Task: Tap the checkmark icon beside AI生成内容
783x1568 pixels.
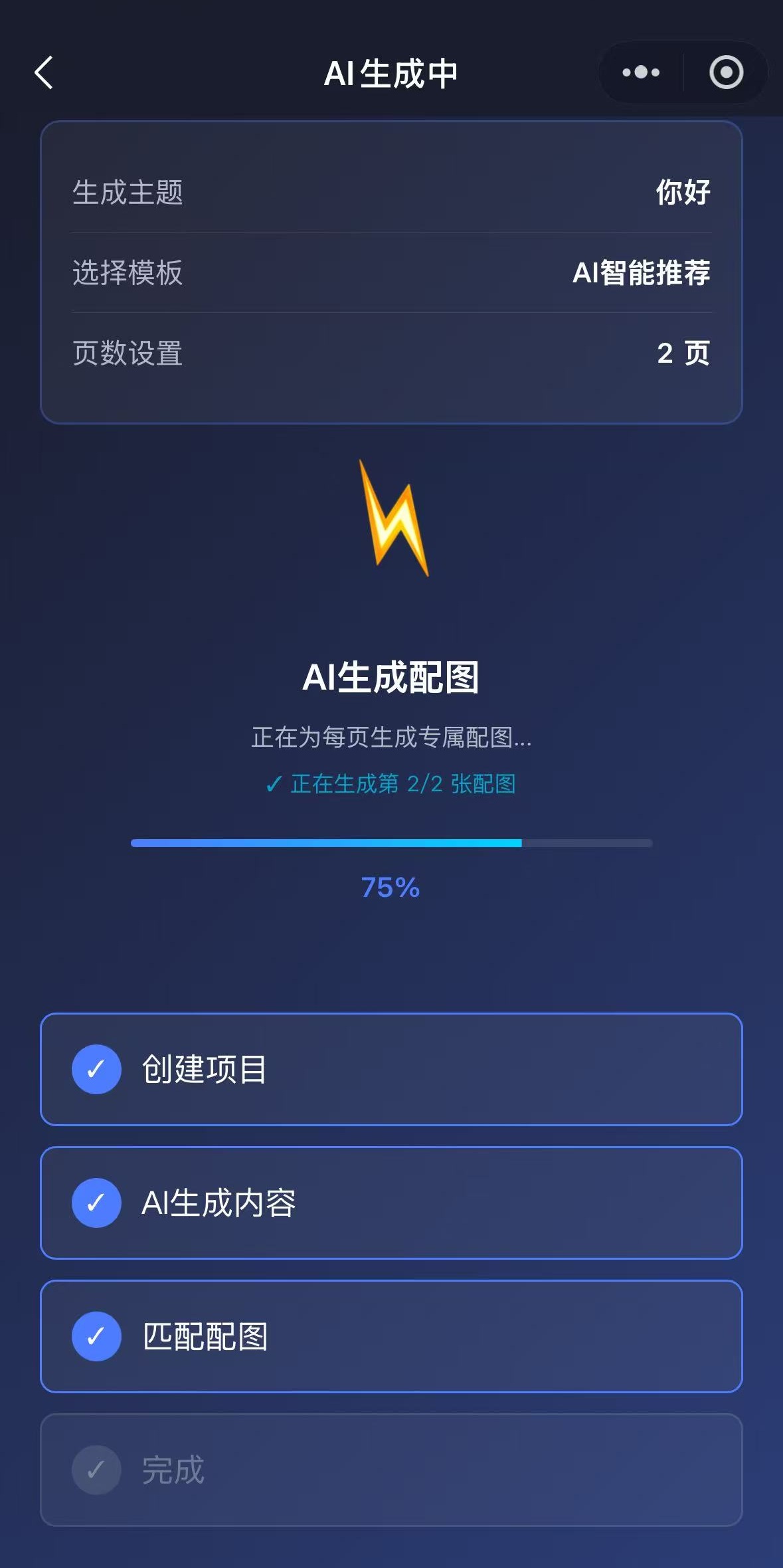Action: 97,1201
